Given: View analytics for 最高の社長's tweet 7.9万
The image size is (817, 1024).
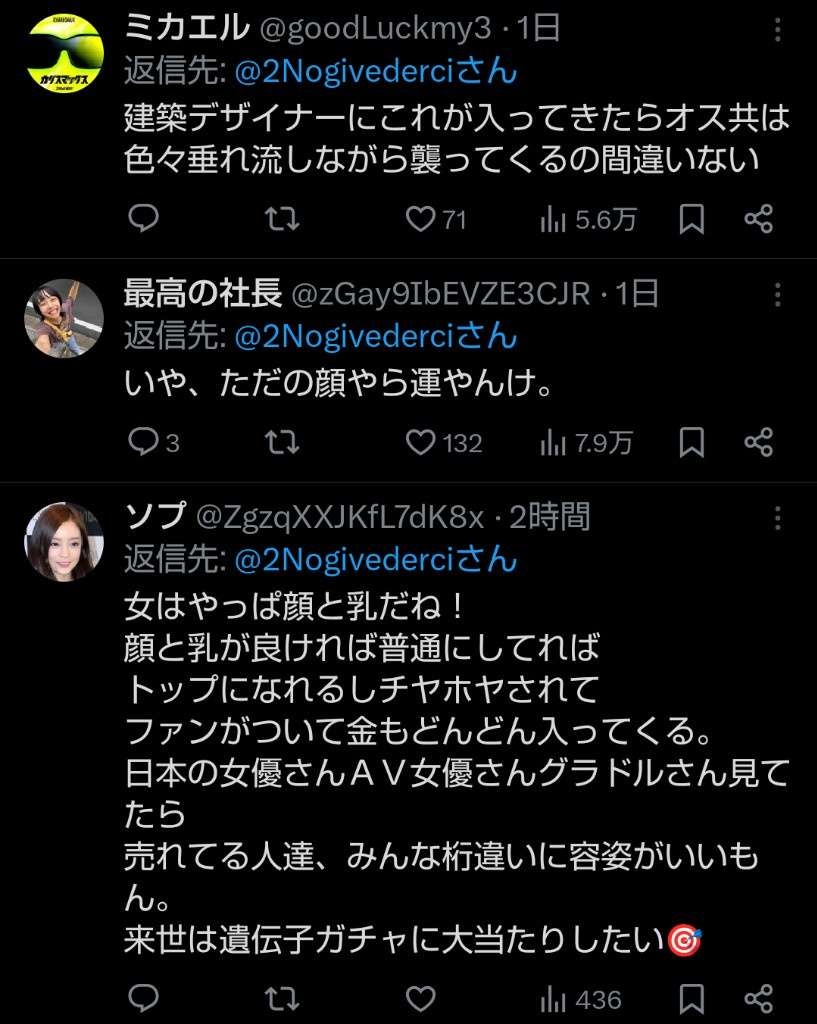Looking at the screenshot, I should [x=586, y=442].
